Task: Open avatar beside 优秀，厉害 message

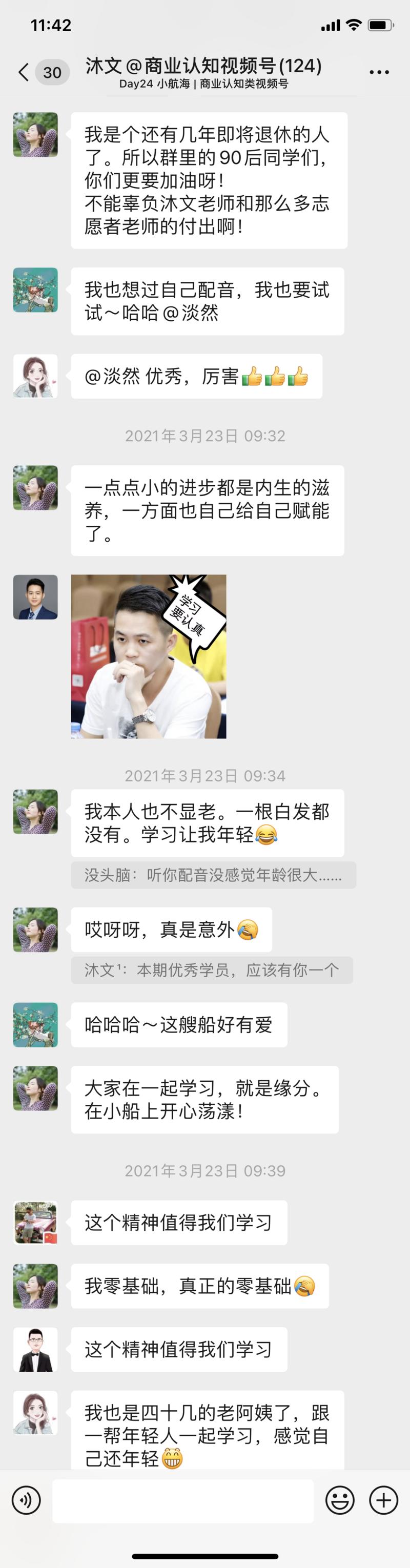Action: click(x=35, y=376)
